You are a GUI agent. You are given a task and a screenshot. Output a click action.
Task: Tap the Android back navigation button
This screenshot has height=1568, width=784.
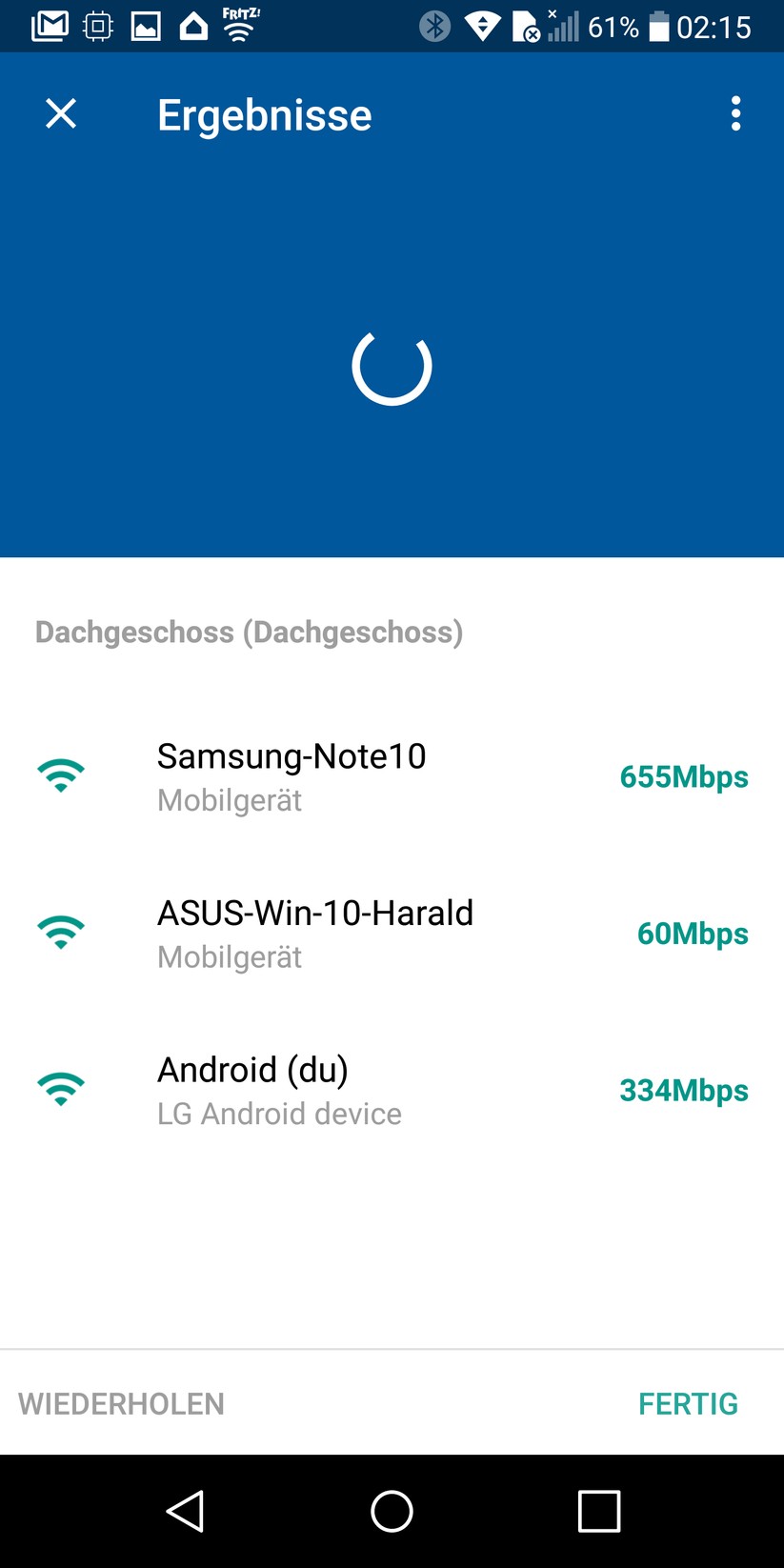click(x=187, y=1511)
